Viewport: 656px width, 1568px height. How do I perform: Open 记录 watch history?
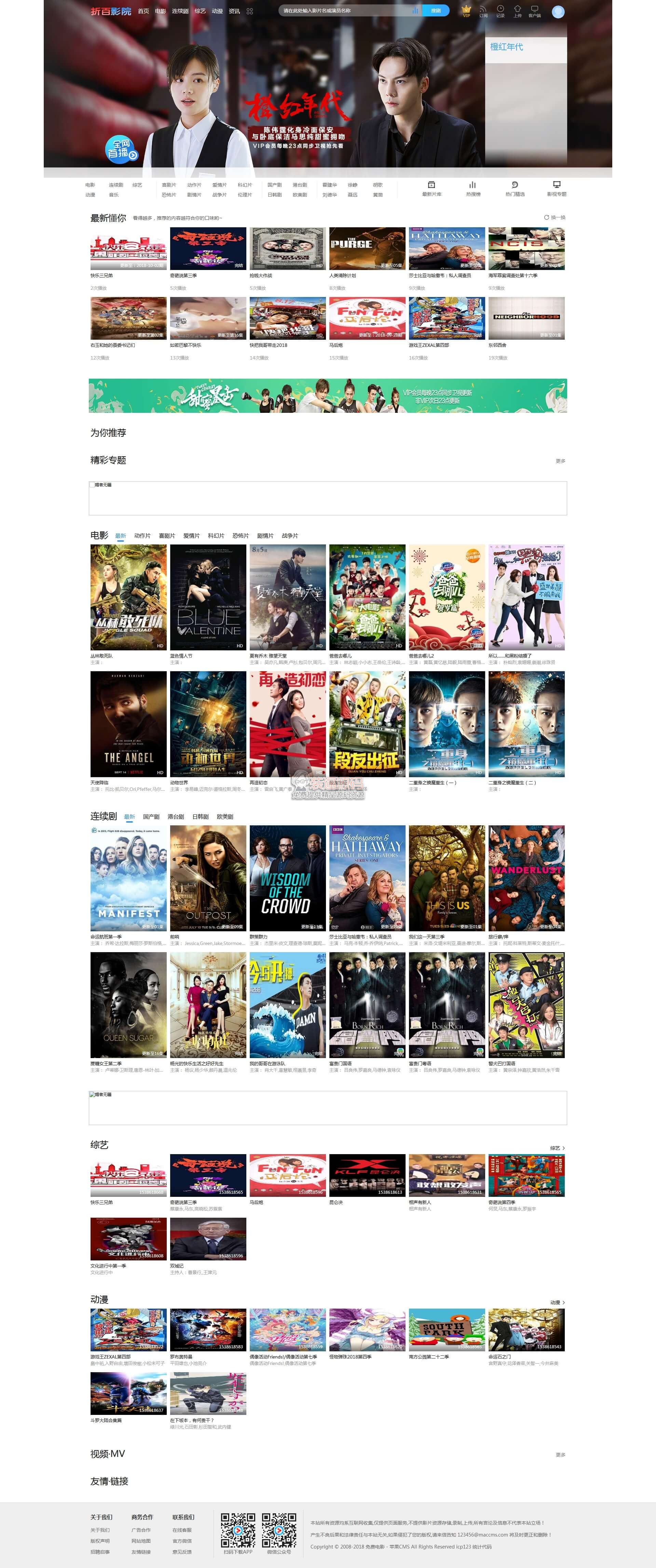pyautogui.click(x=500, y=11)
